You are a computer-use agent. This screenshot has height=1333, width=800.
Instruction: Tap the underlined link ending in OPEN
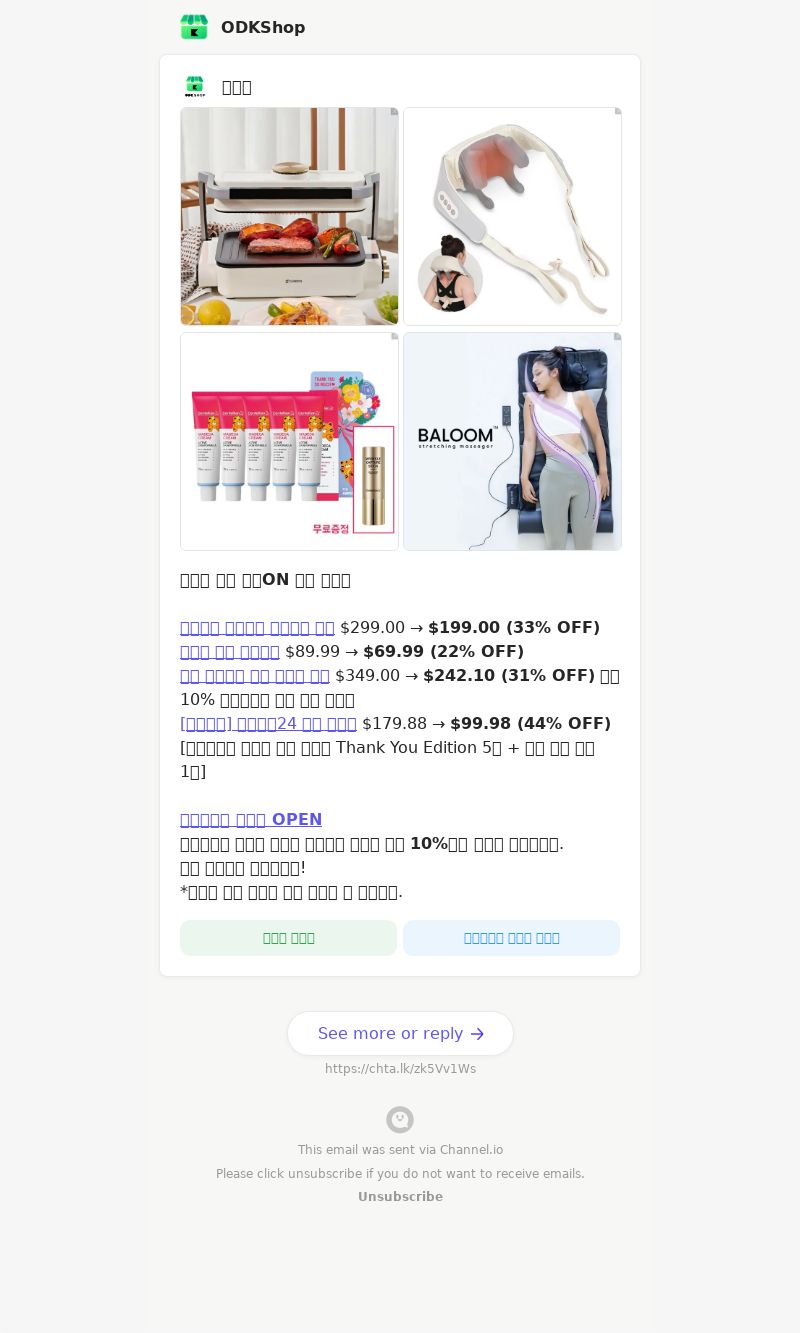pos(251,820)
